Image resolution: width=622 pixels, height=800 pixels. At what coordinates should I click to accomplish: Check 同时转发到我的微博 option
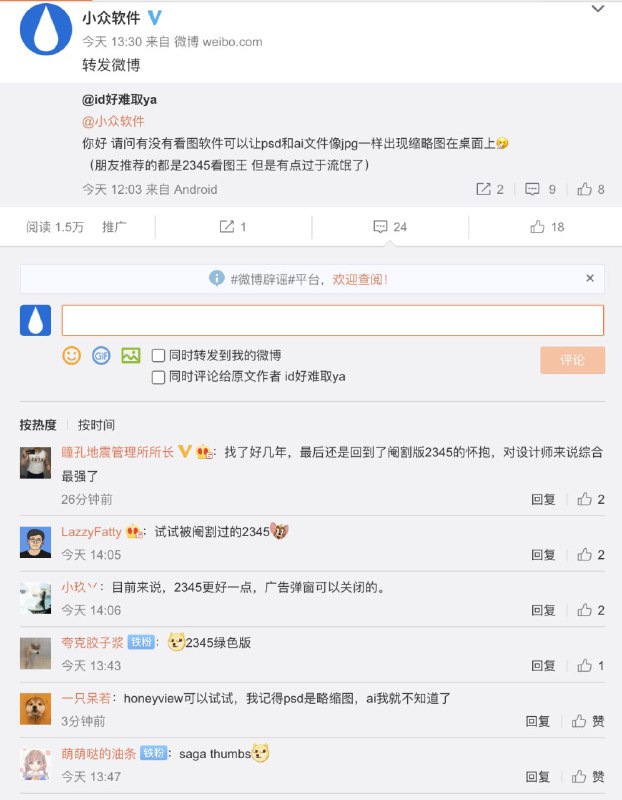pyautogui.click(x=158, y=355)
